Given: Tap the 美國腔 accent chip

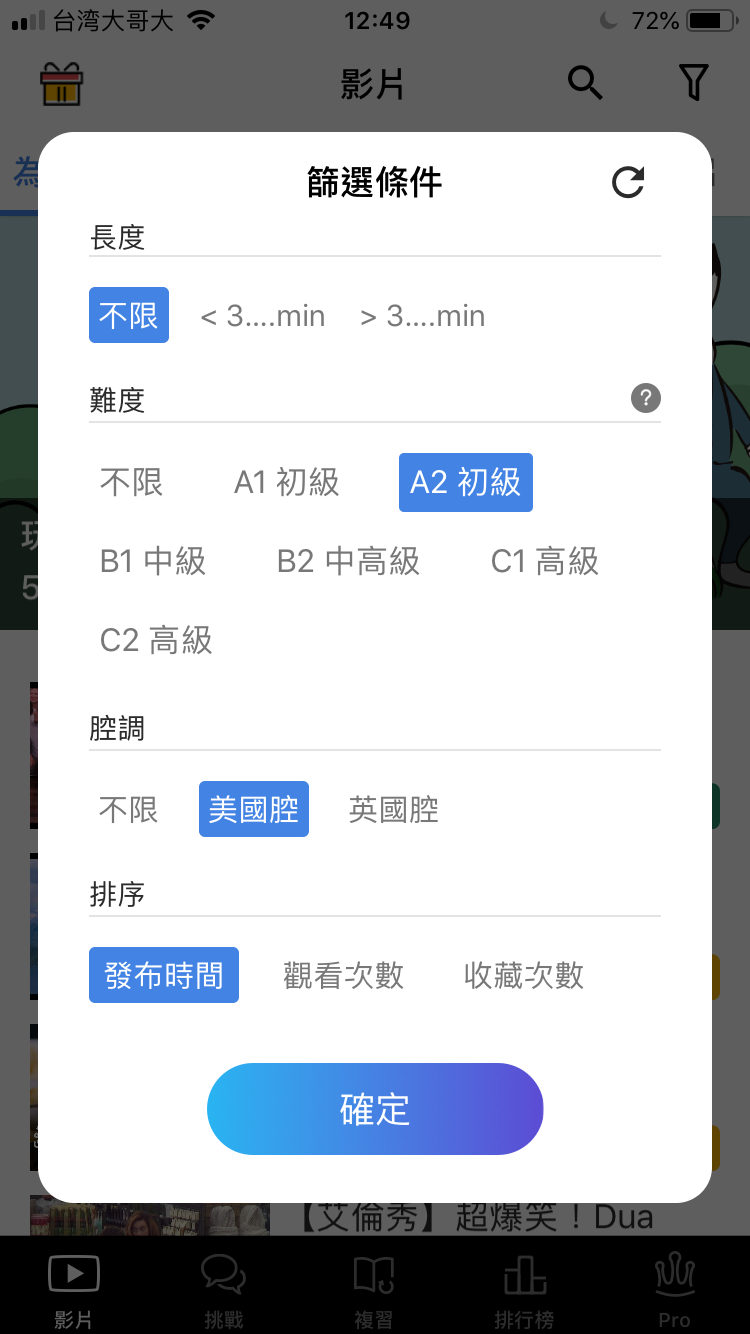Looking at the screenshot, I should pos(254,809).
